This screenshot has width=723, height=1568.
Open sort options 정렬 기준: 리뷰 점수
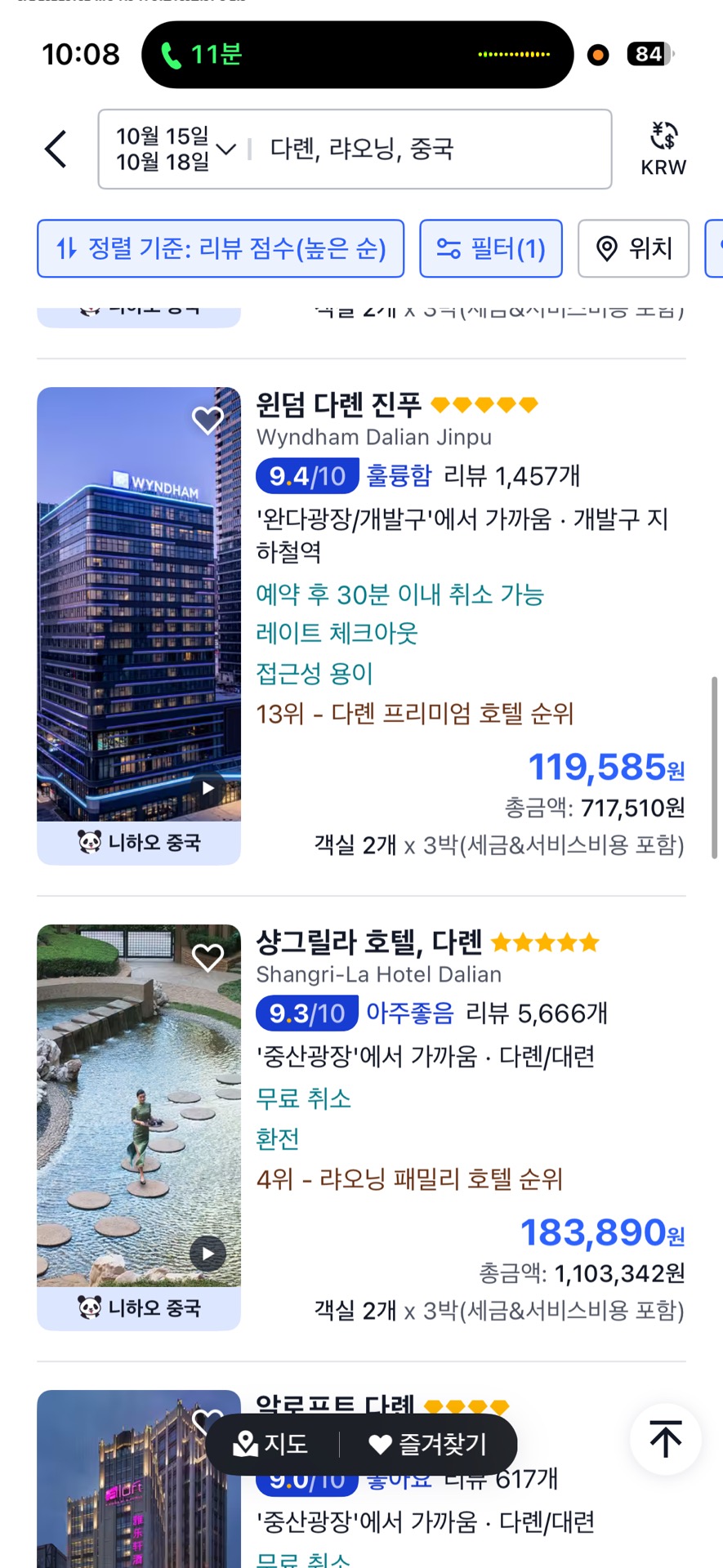[221, 248]
